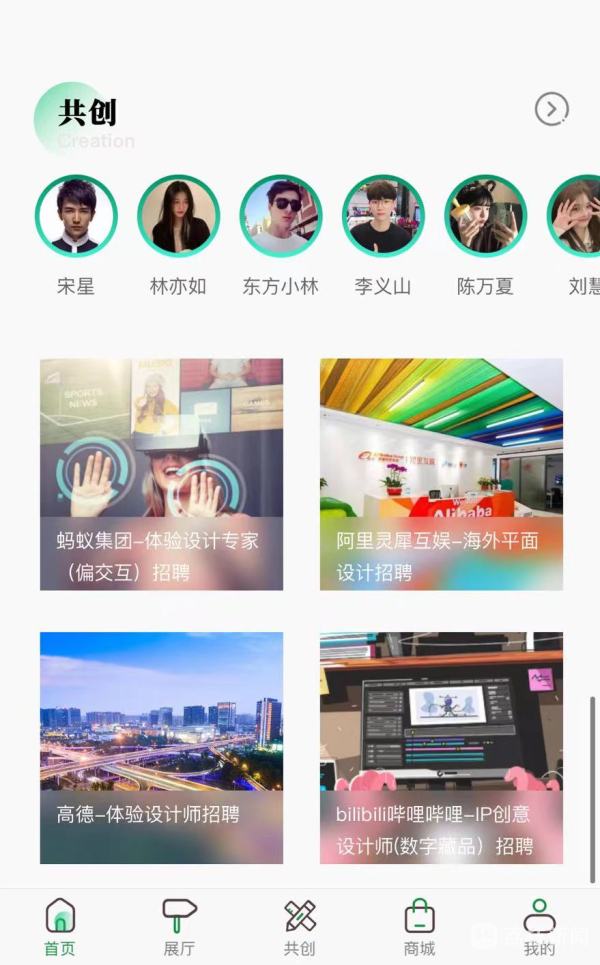View 高德 体验设计师招聘 card

tap(161, 747)
